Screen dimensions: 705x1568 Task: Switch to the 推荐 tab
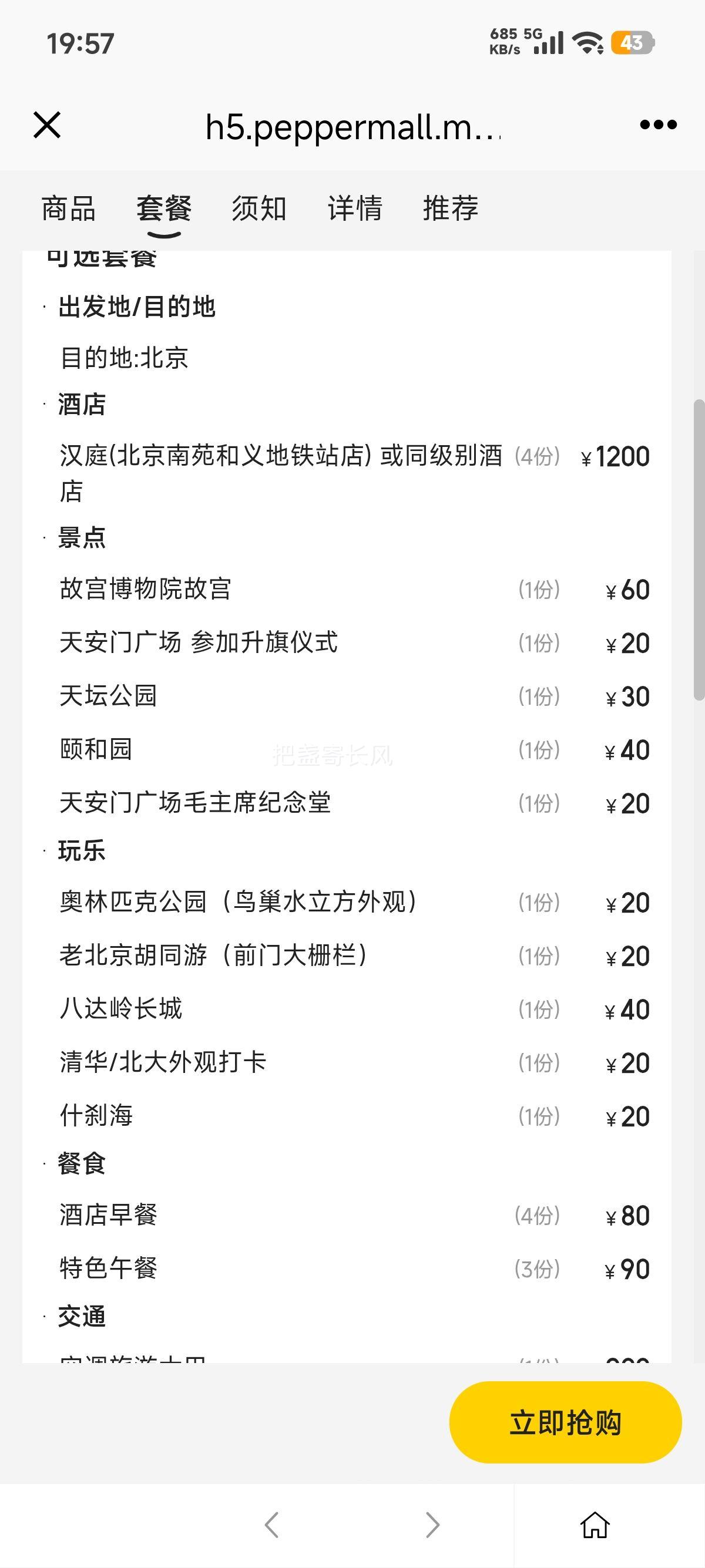[x=451, y=209]
